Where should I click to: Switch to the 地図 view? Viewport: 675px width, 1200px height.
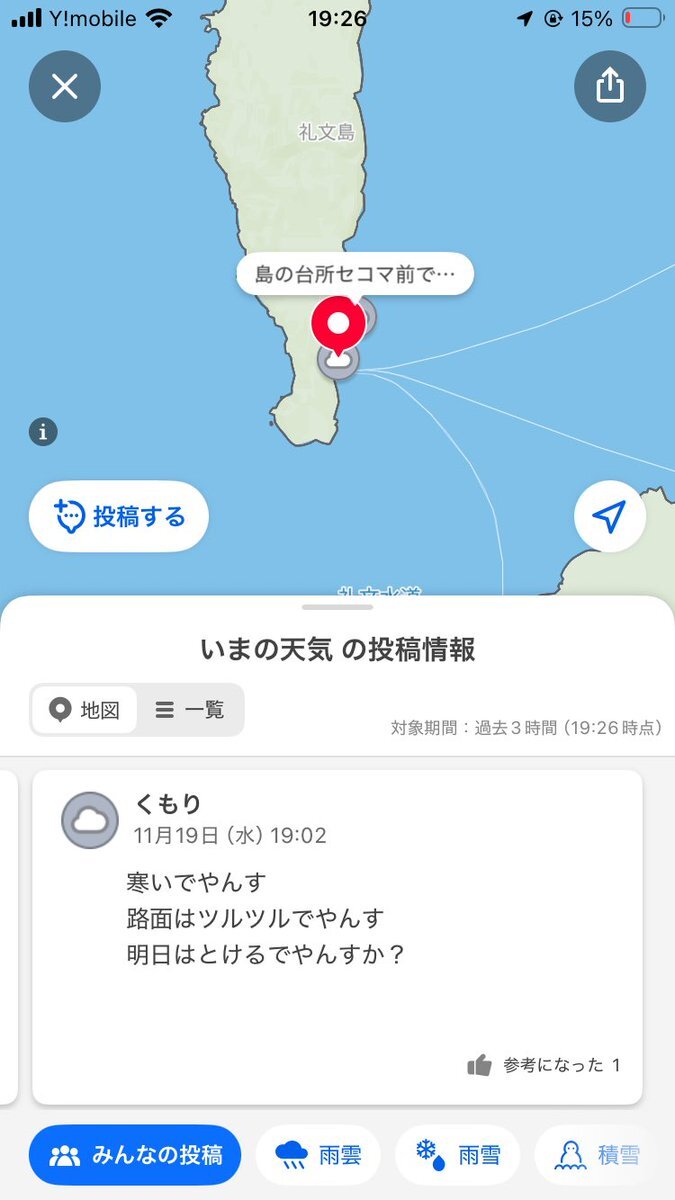84,710
